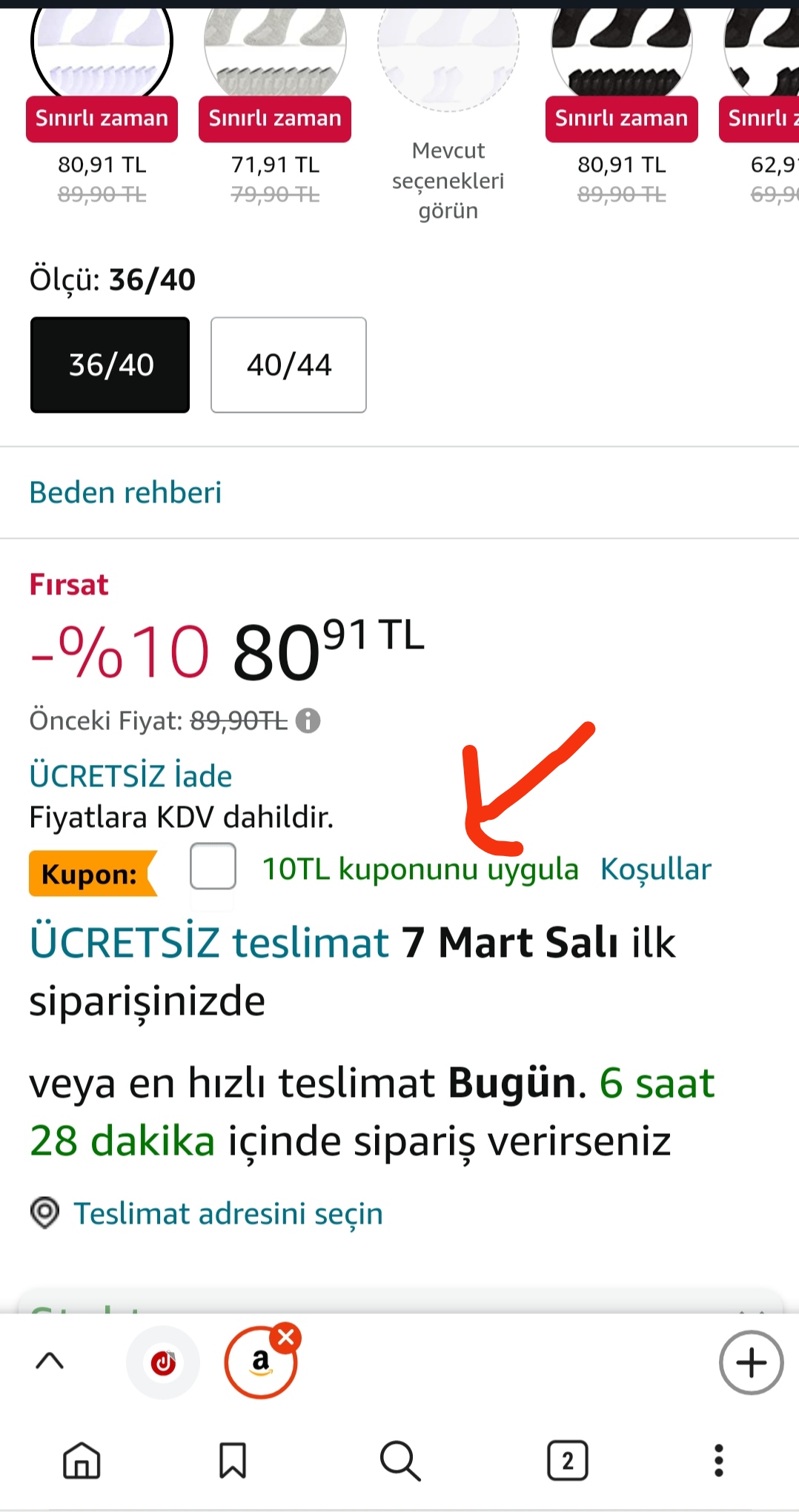The height and width of the screenshot is (1512, 799).
Task: Open ÜCRETSİZ teslimat delivery details
Action: [x=209, y=943]
